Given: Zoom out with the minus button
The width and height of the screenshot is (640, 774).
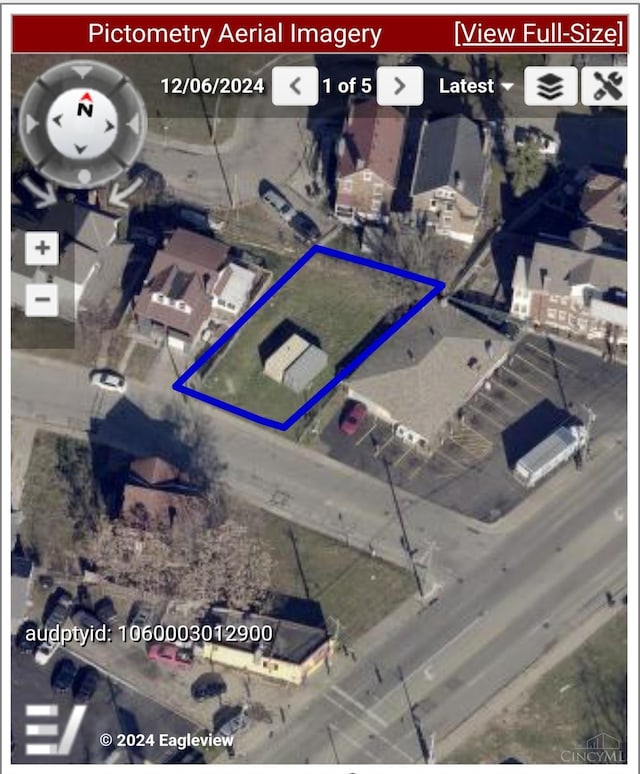Looking at the screenshot, I should pos(42,298).
